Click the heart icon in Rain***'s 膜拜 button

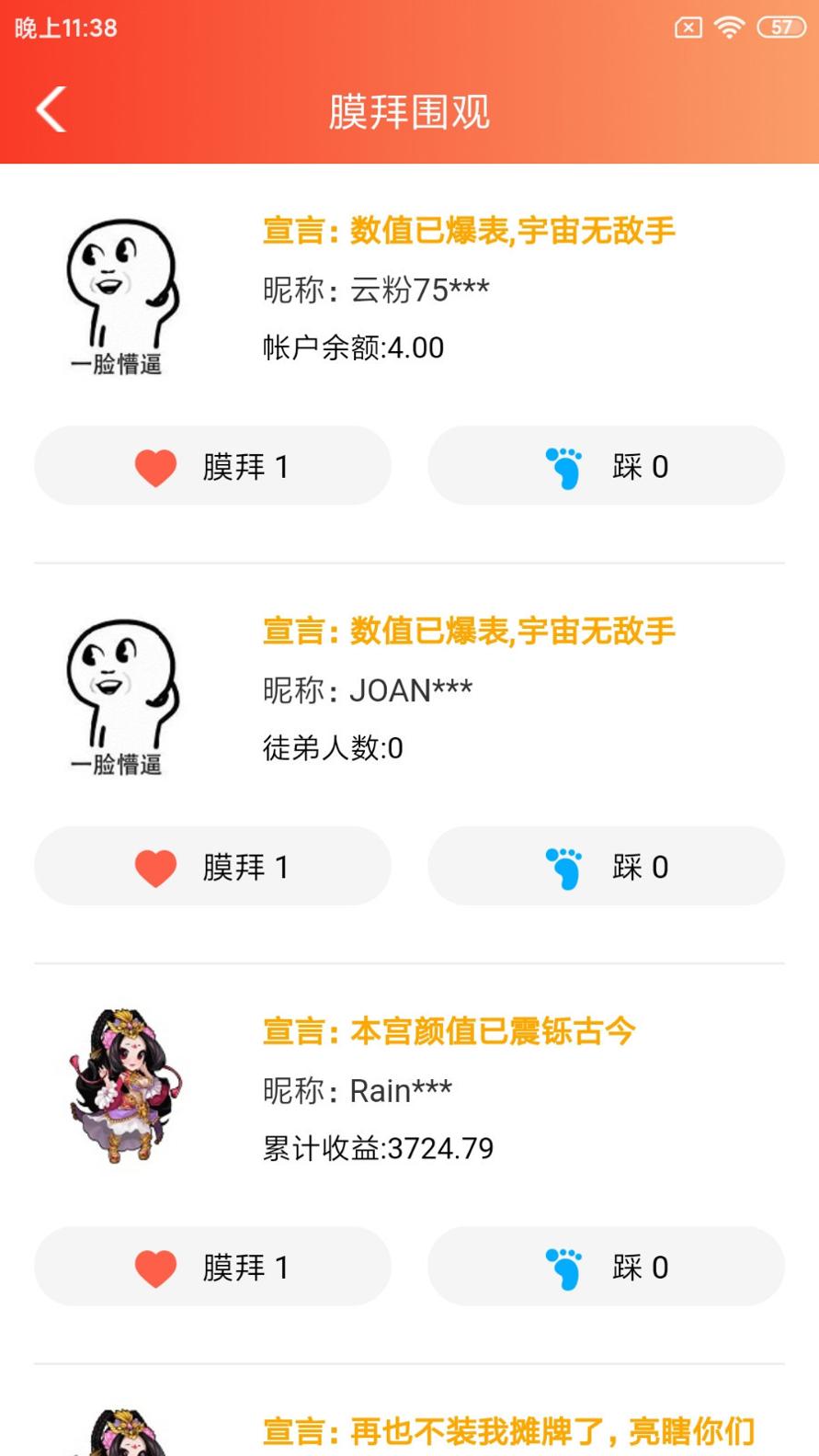pos(154,1266)
